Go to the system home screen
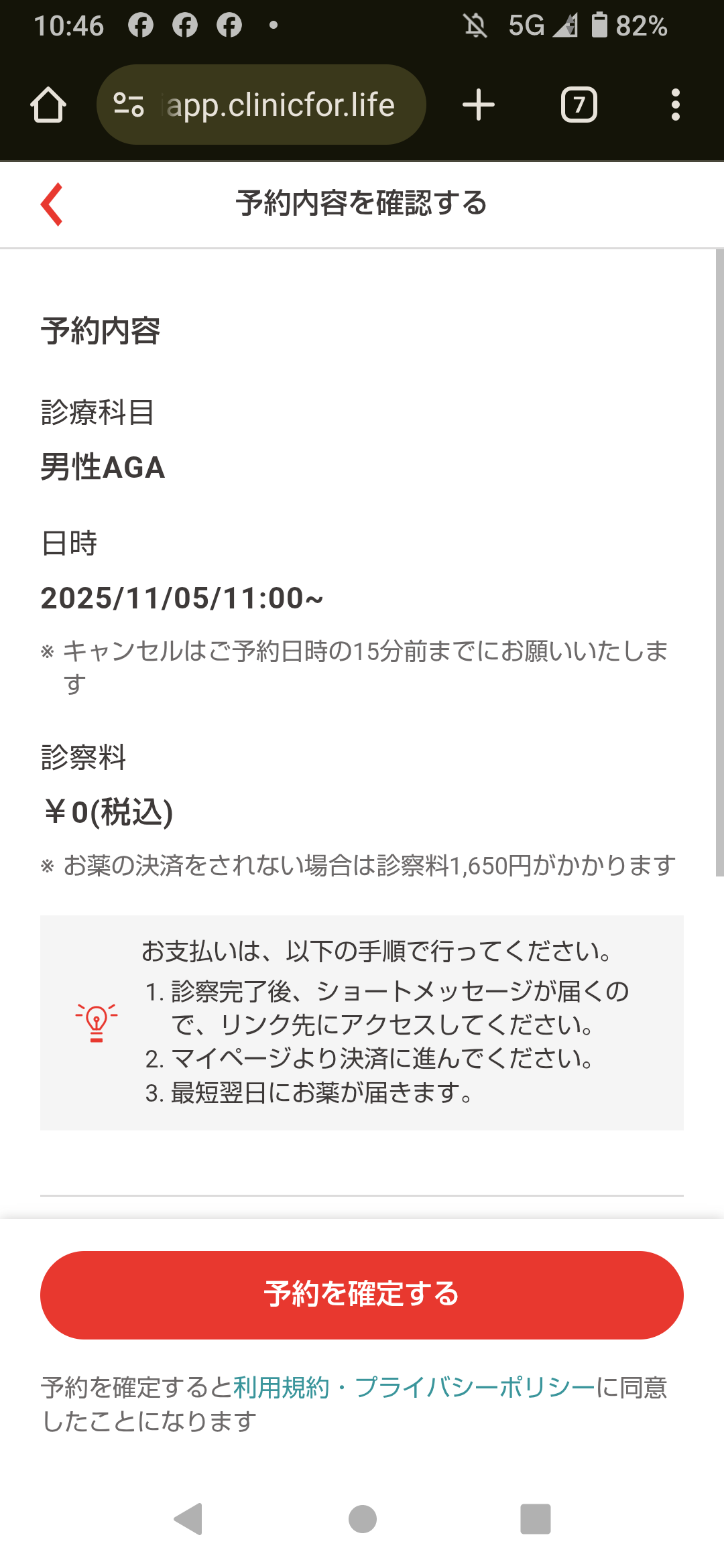This screenshot has width=724, height=1568. [x=362, y=1518]
